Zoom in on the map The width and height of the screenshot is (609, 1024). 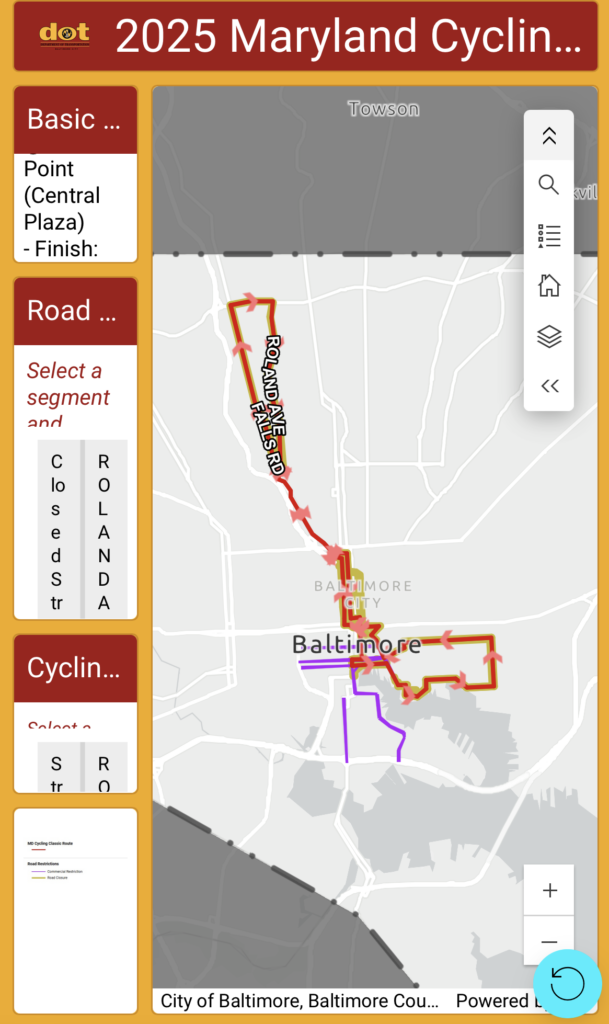(x=549, y=890)
